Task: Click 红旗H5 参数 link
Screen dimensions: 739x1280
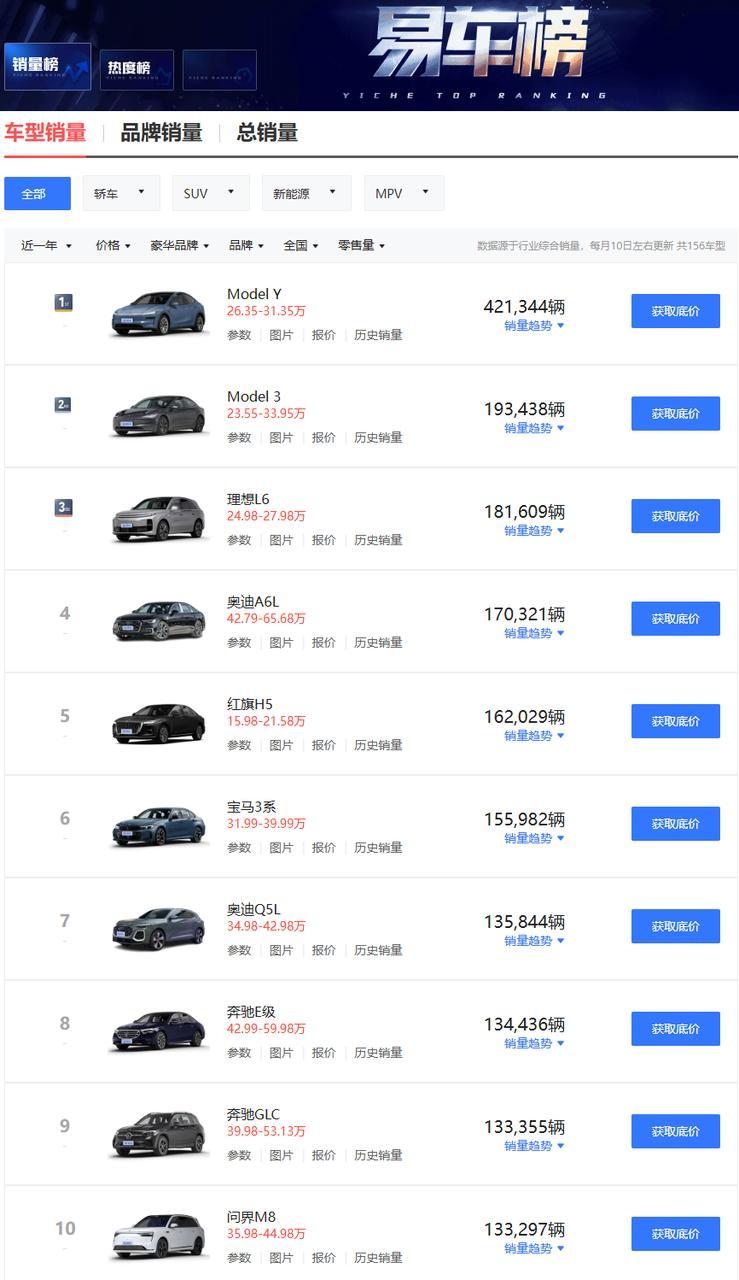Action: point(239,745)
